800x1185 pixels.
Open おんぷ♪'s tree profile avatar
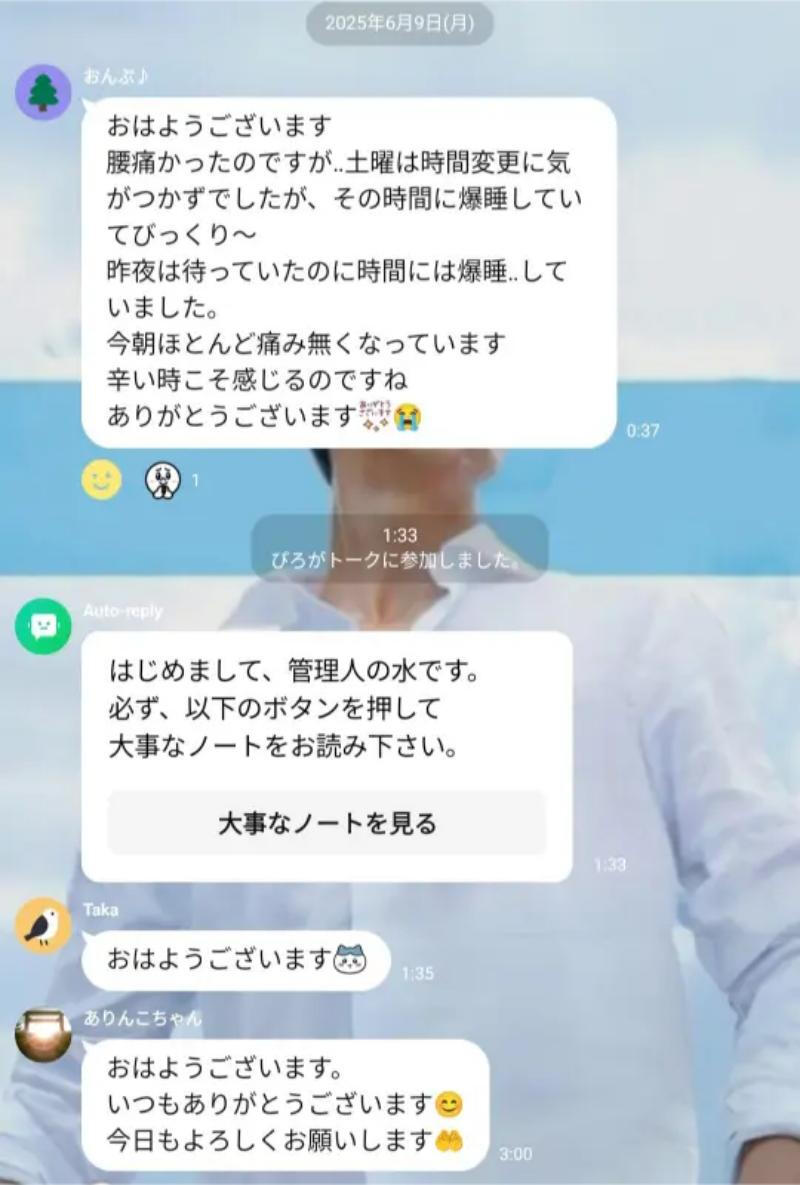(x=43, y=93)
